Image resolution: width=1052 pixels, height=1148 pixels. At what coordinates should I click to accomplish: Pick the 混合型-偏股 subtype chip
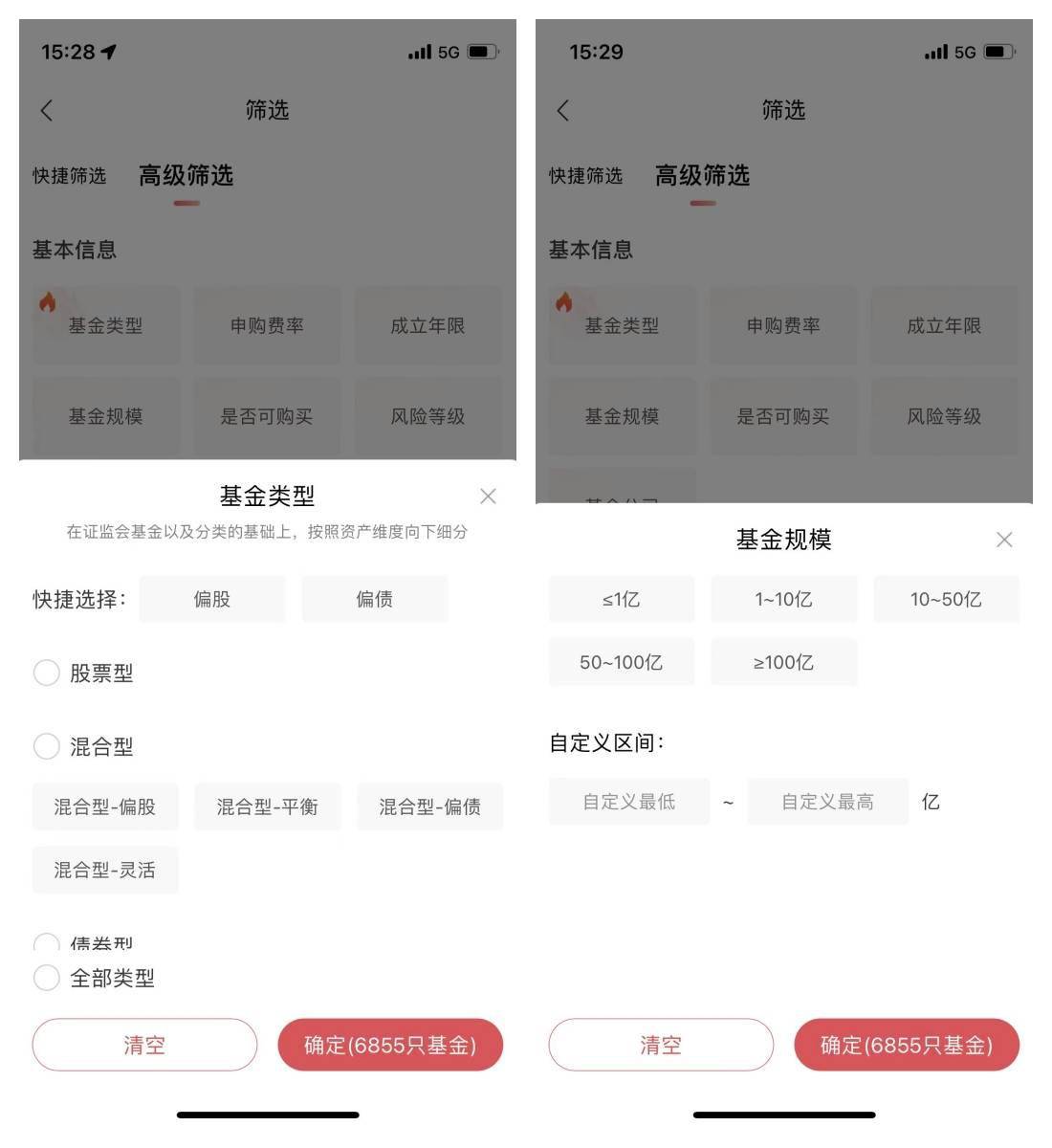pos(105,806)
